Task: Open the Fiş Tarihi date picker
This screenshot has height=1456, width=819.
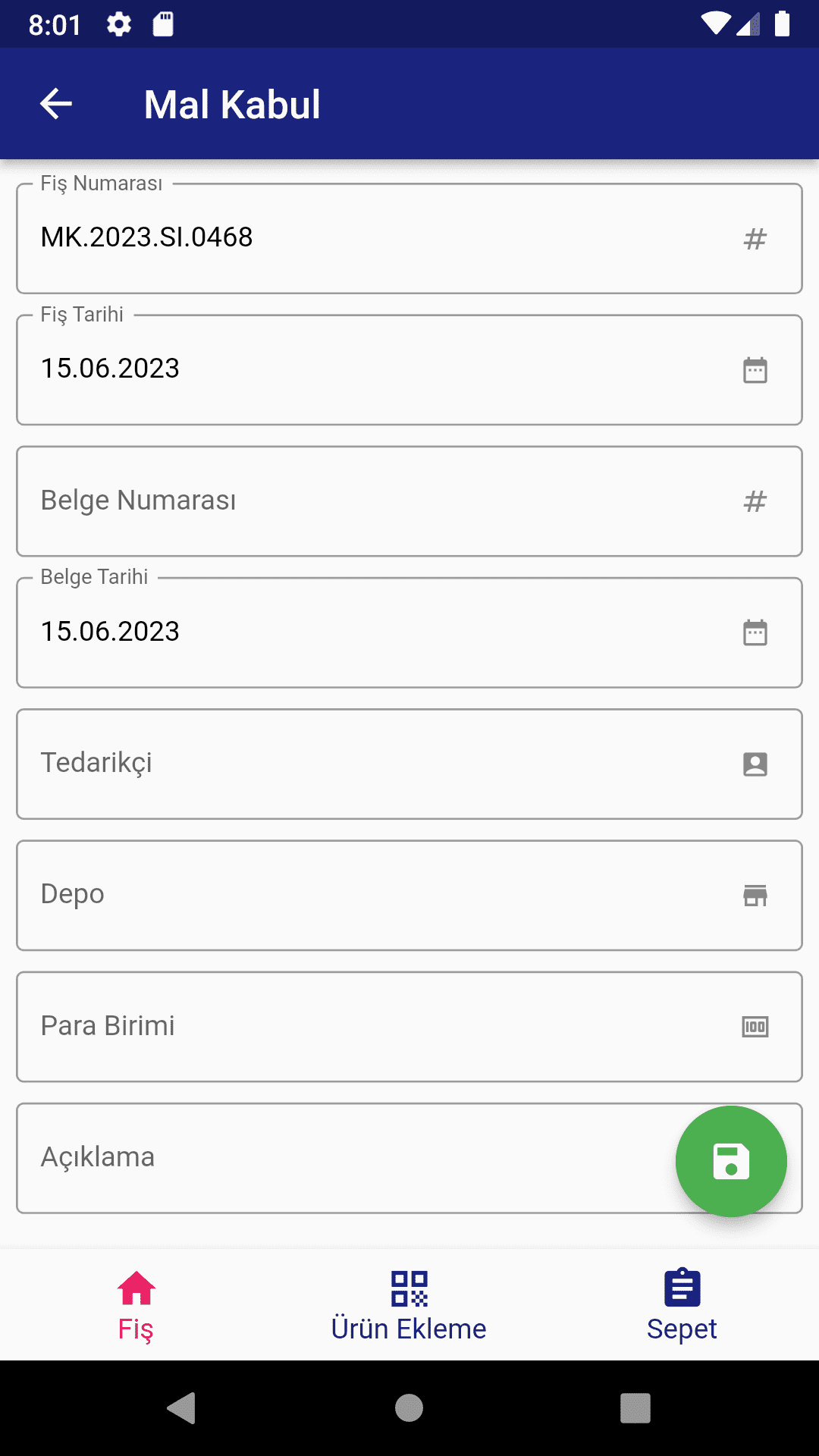Action: [755, 370]
